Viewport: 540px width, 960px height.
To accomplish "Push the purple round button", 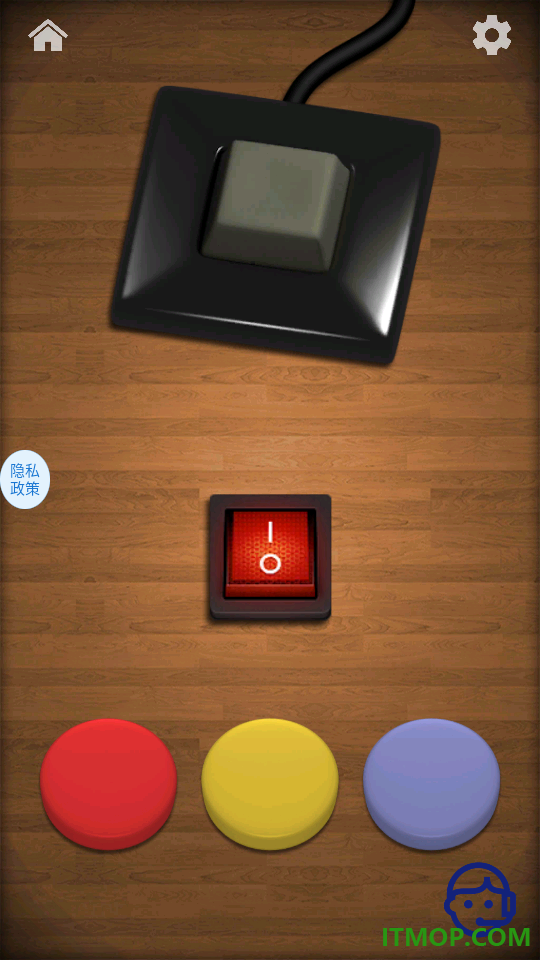I will pos(432,784).
